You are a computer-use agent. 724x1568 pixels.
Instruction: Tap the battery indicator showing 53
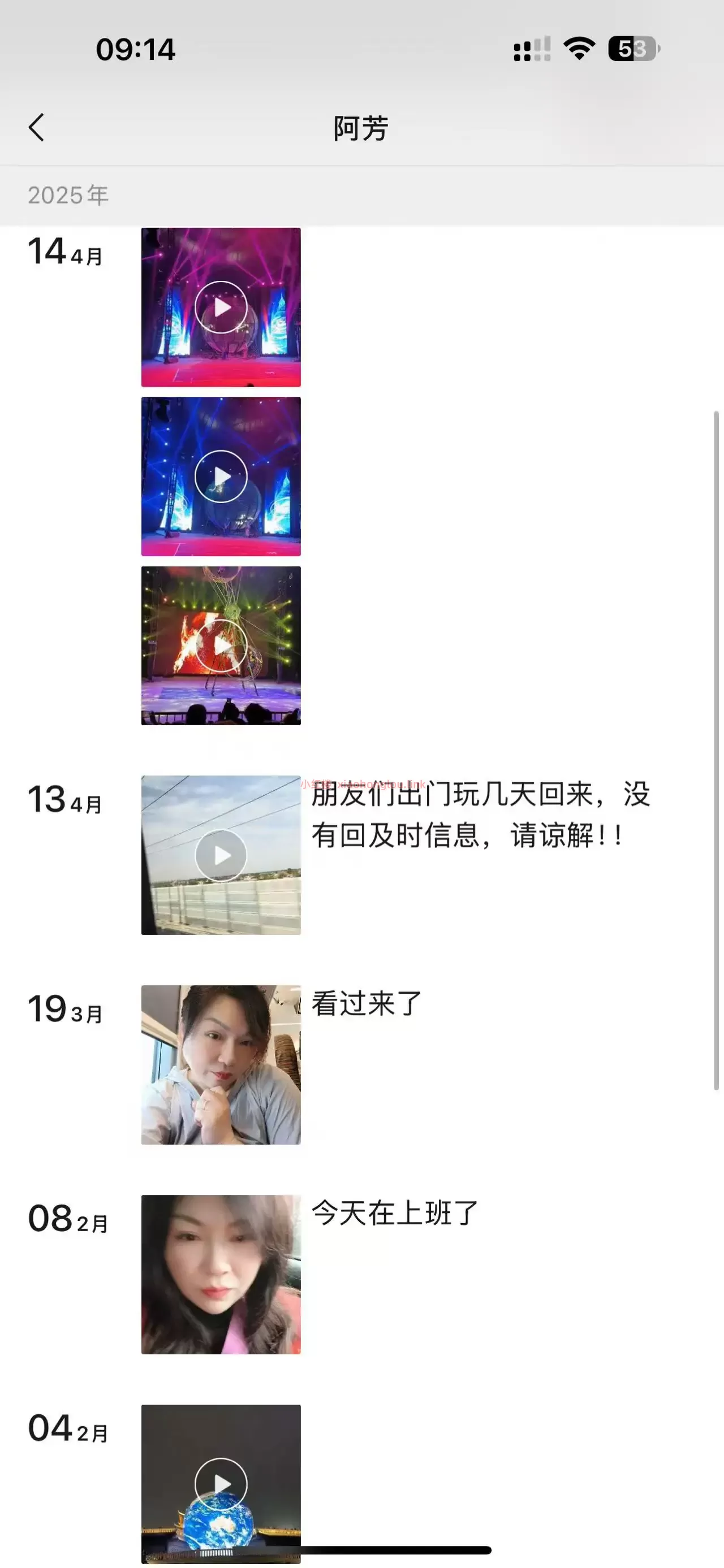[634, 50]
